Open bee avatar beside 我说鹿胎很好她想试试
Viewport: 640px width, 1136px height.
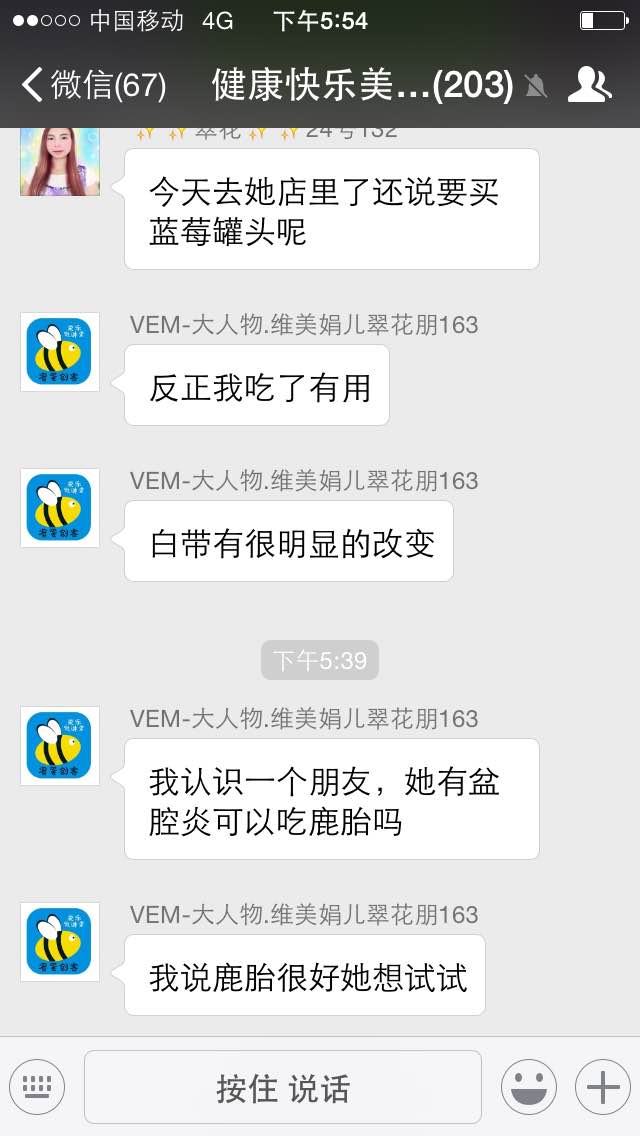point(60,942)
